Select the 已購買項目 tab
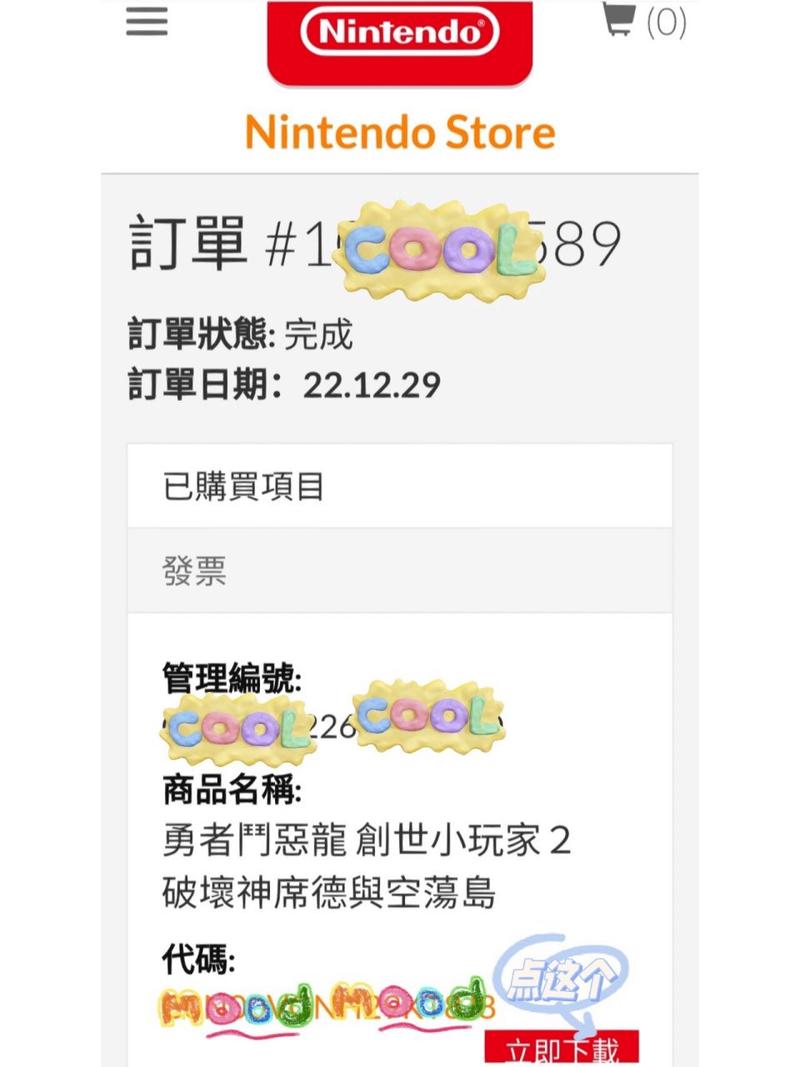This screenshot has width=800, height=1067. coord(399,487)
